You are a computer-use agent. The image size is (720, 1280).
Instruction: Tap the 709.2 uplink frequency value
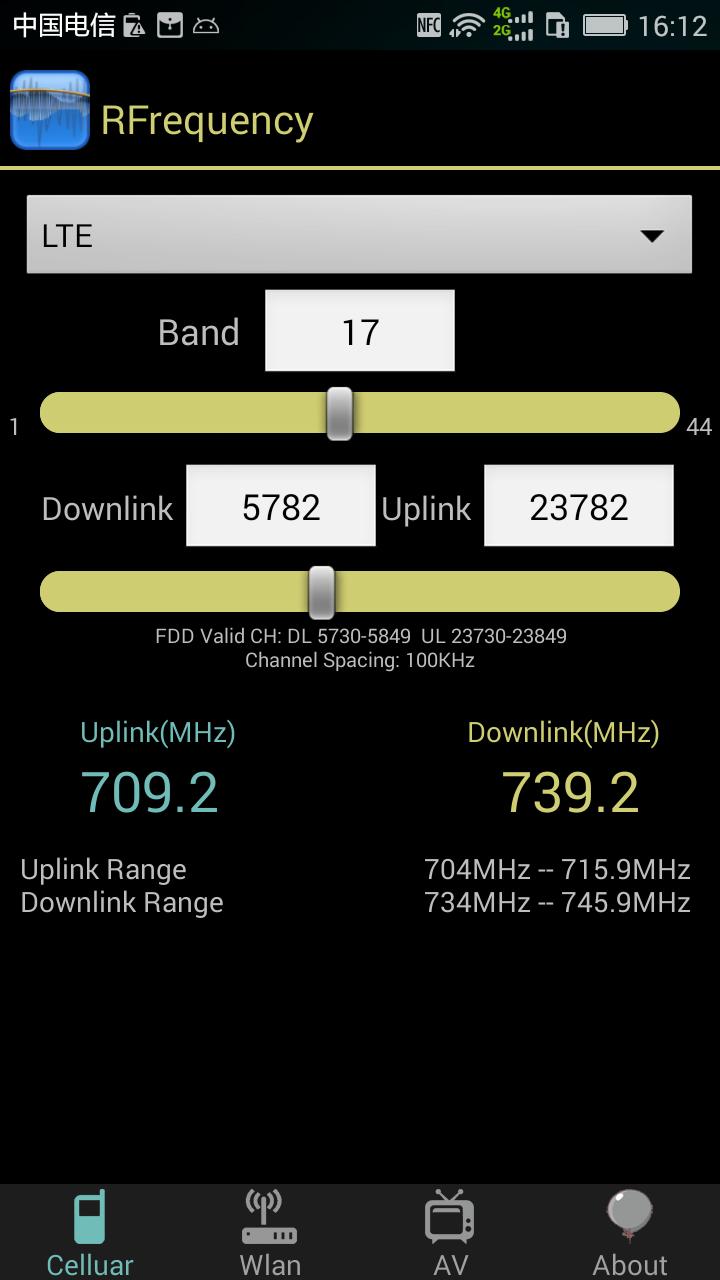[x=150, y=791]
